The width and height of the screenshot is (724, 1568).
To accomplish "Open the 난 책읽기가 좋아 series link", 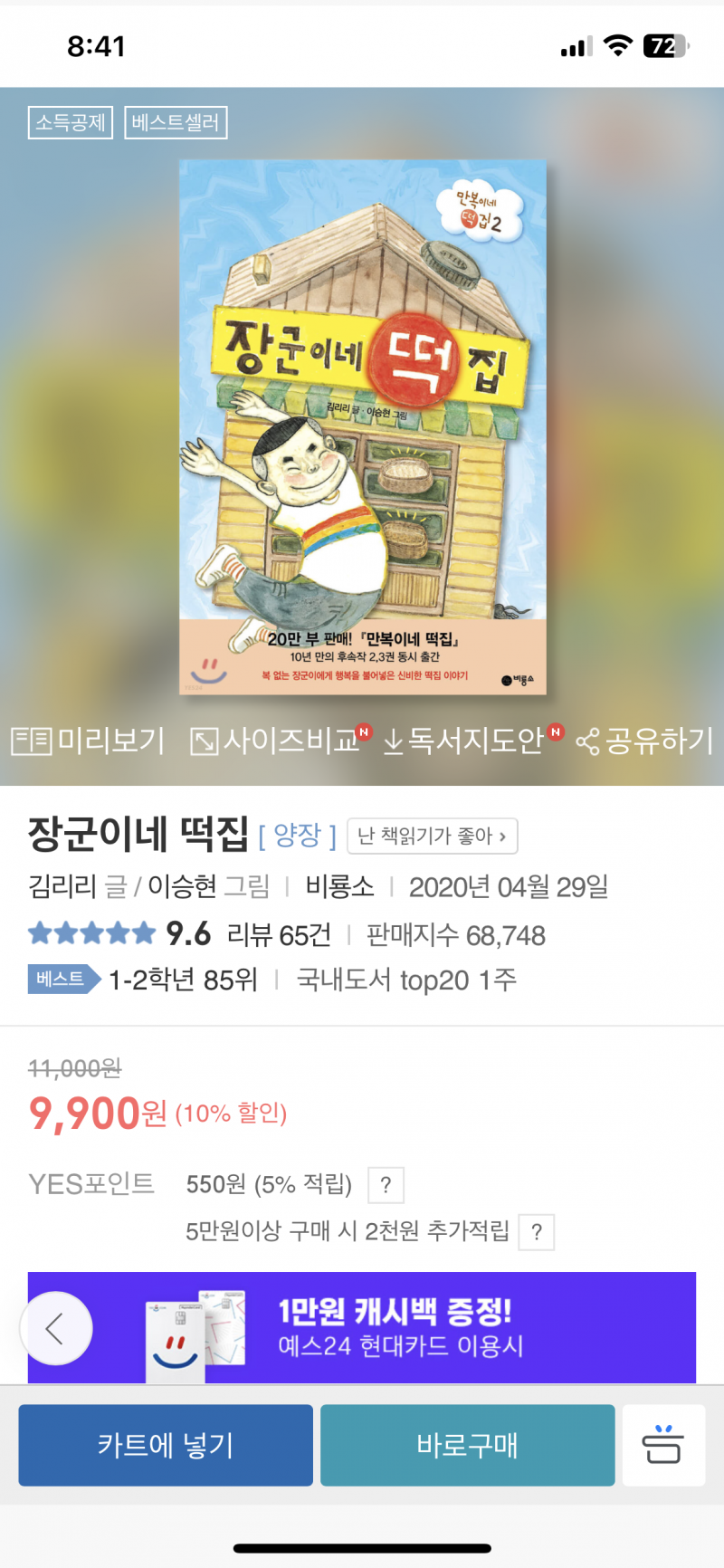I will coord(432,836).
